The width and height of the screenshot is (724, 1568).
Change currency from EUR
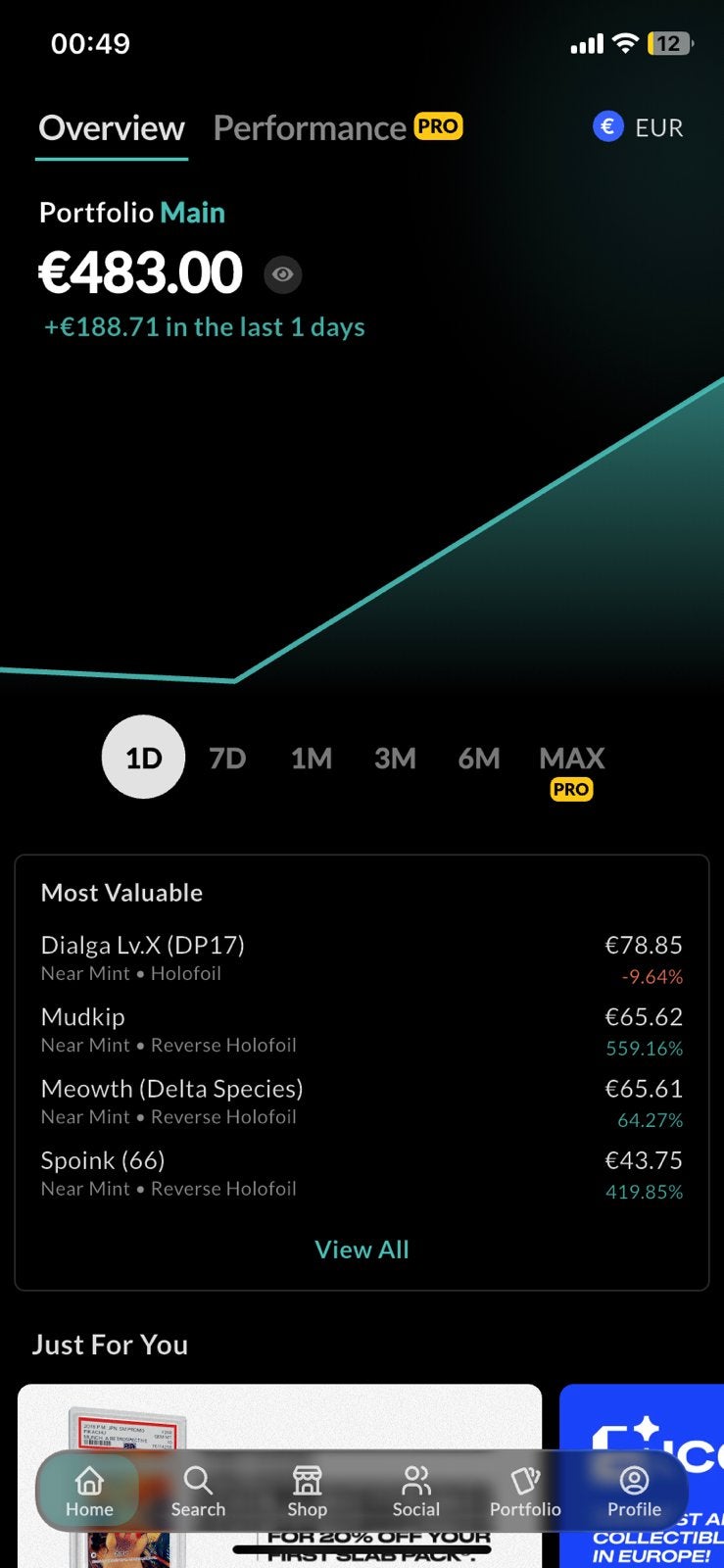click(638, 127)
